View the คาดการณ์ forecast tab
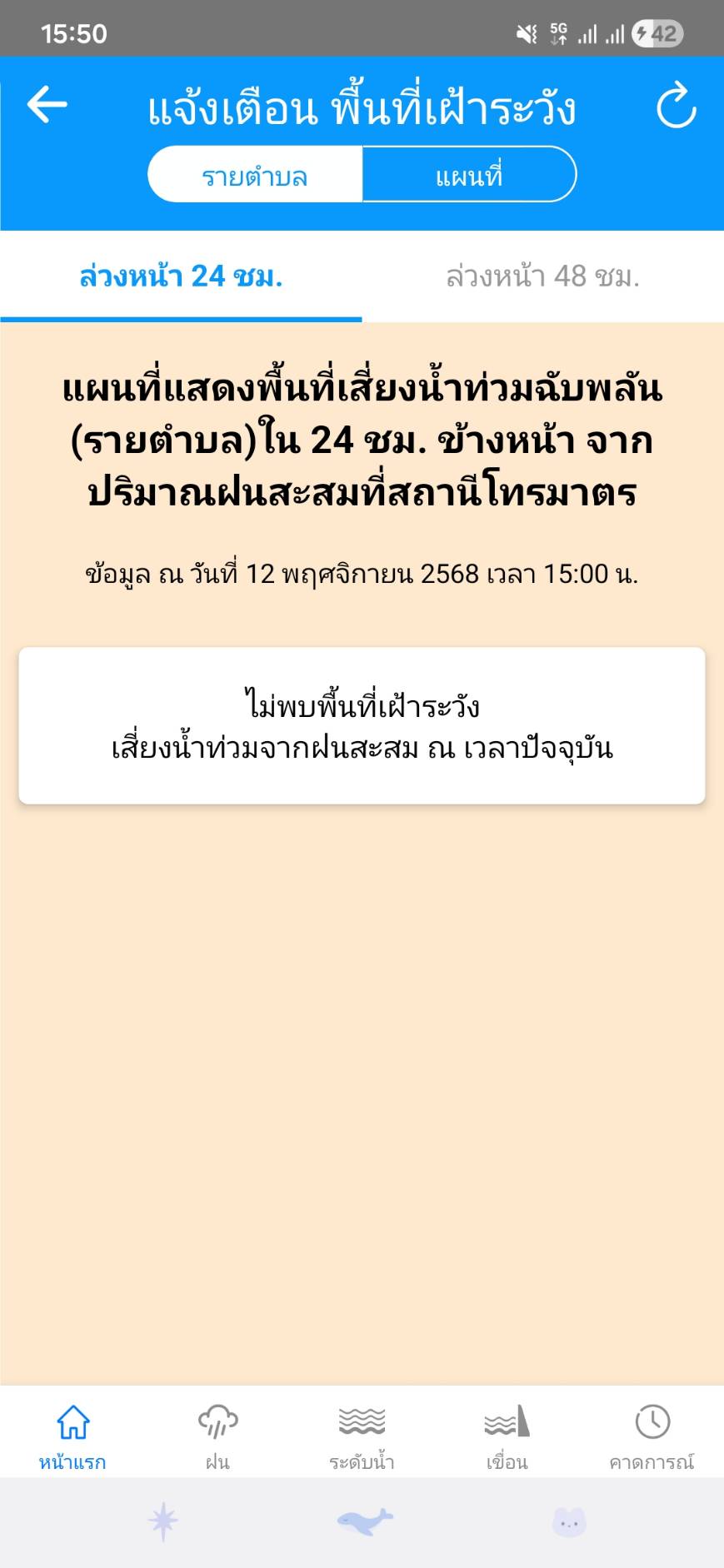 [652, 1434]
